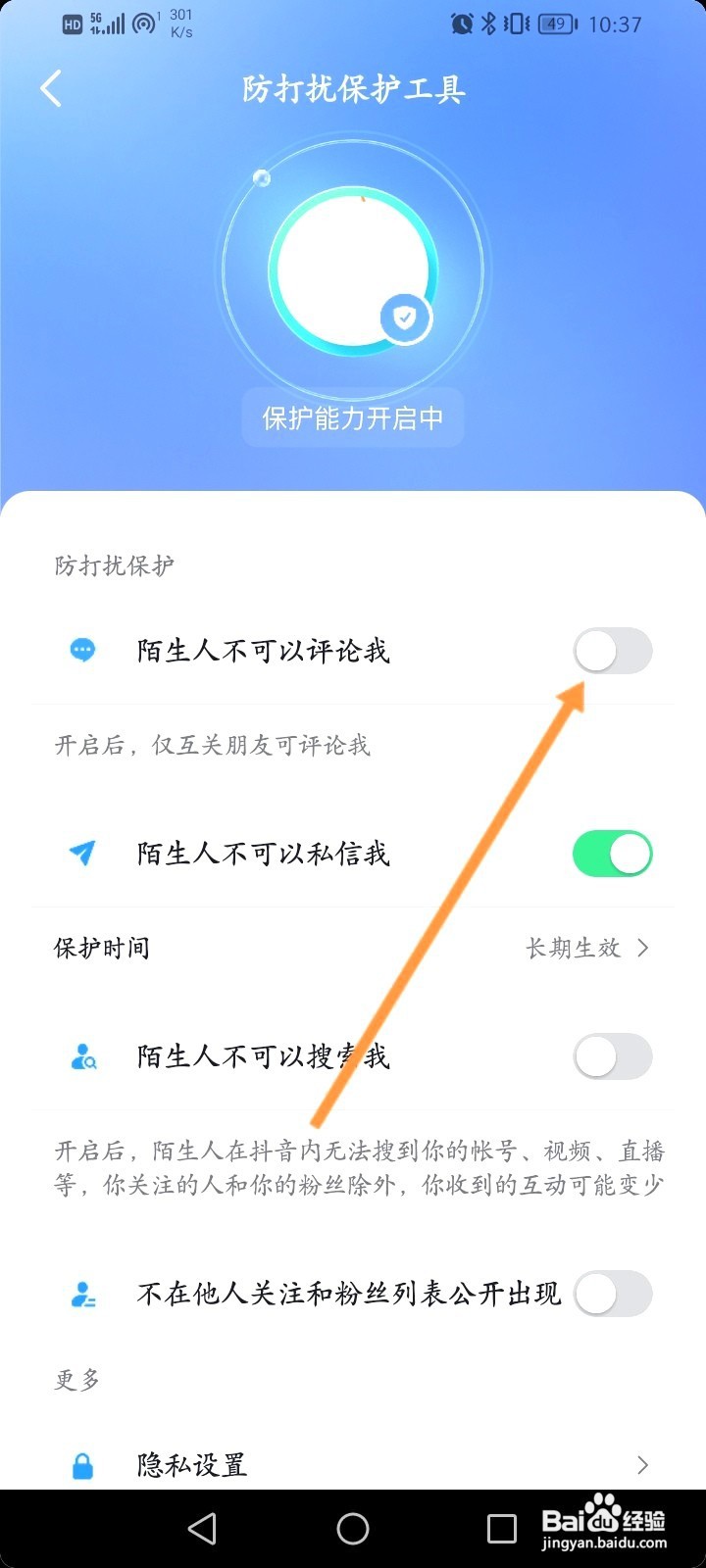Disable the 陌生人不可以私信我 switch
706x1568 pixels.
[612, 854]
